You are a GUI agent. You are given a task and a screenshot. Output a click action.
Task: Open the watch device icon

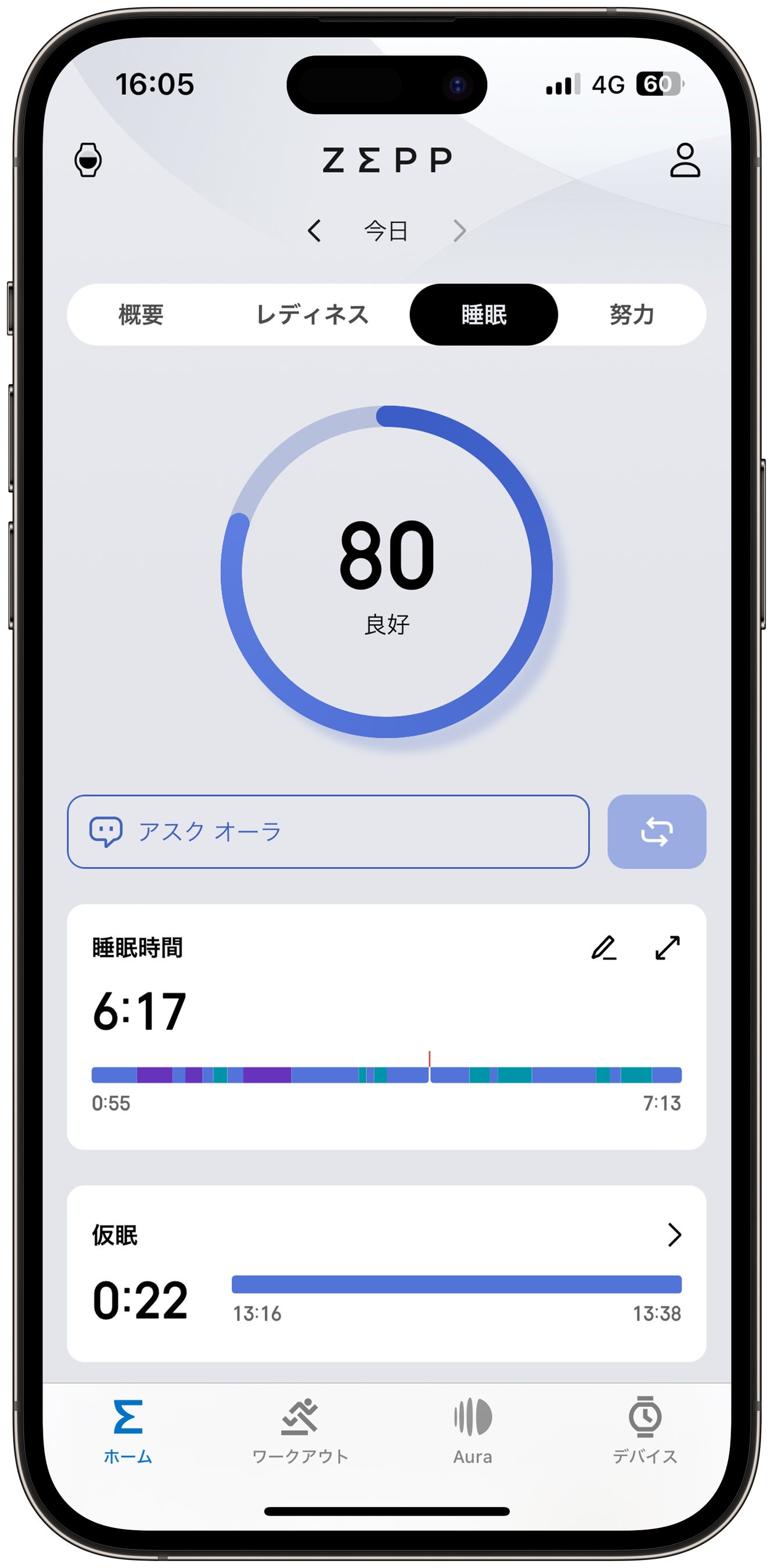point(88,160)
